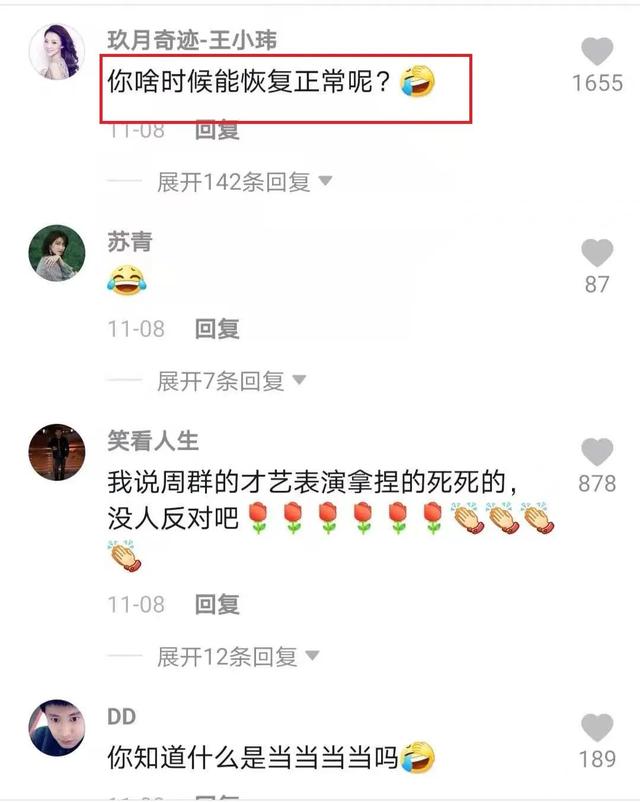Image resolution: width=640 pixels, height=802 pixels.
Task: Open DD's profile avatar
Action: coord(57,728)
